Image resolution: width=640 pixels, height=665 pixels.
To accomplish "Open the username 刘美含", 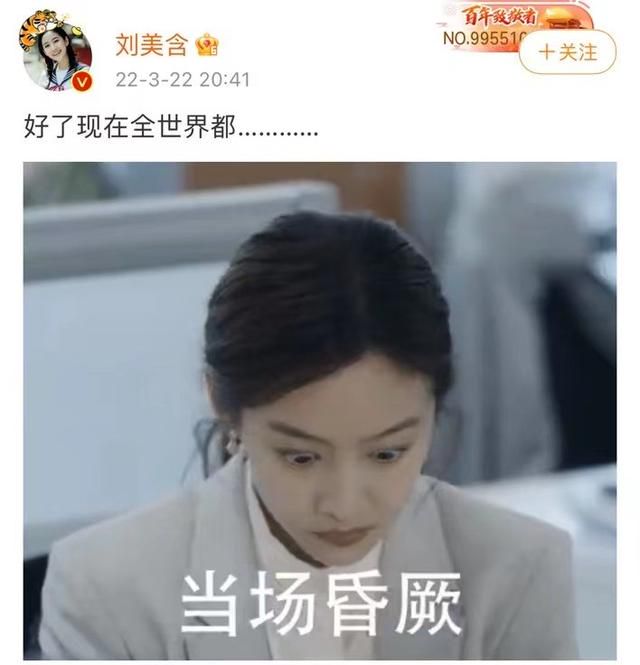I will click(149, 45).
